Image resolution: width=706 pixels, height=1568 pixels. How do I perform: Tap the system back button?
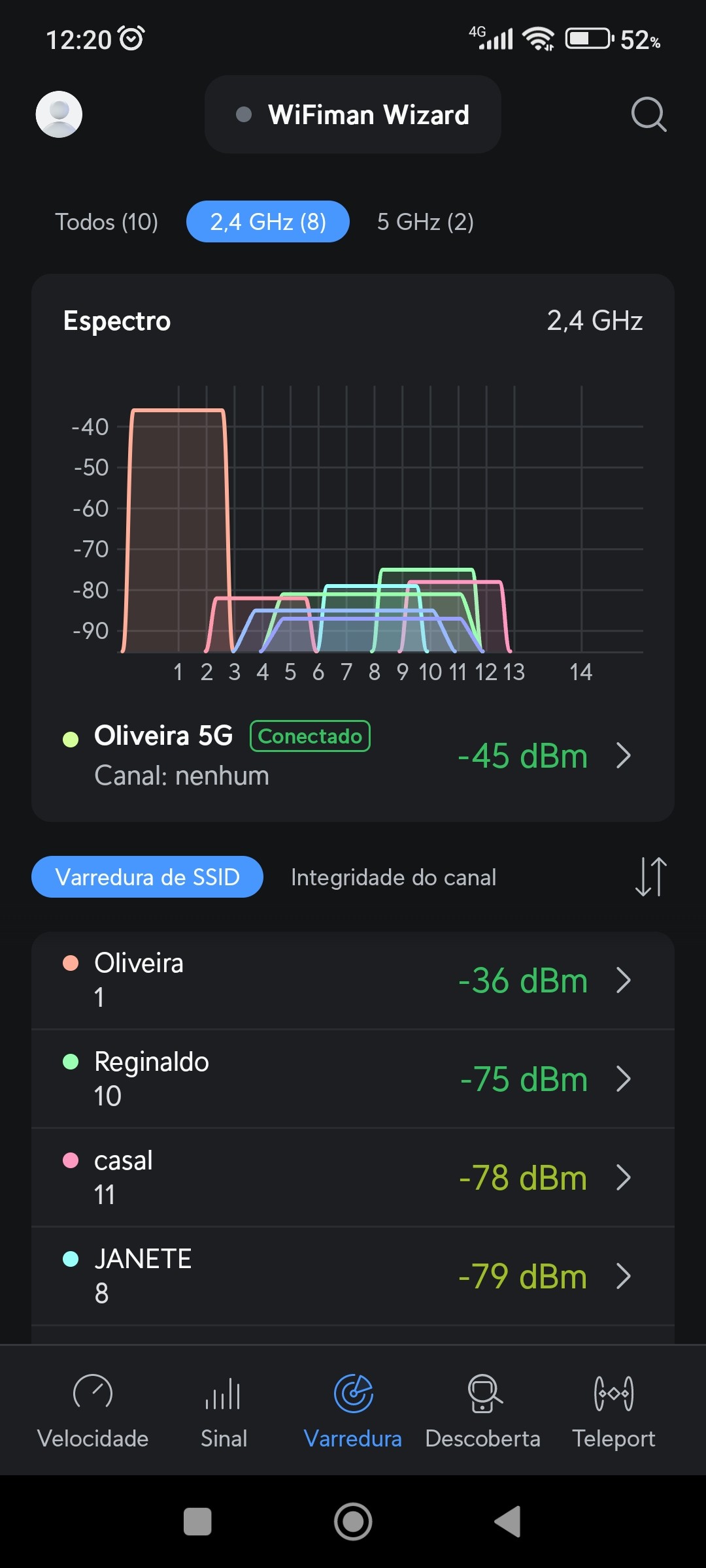[508, 1522]
